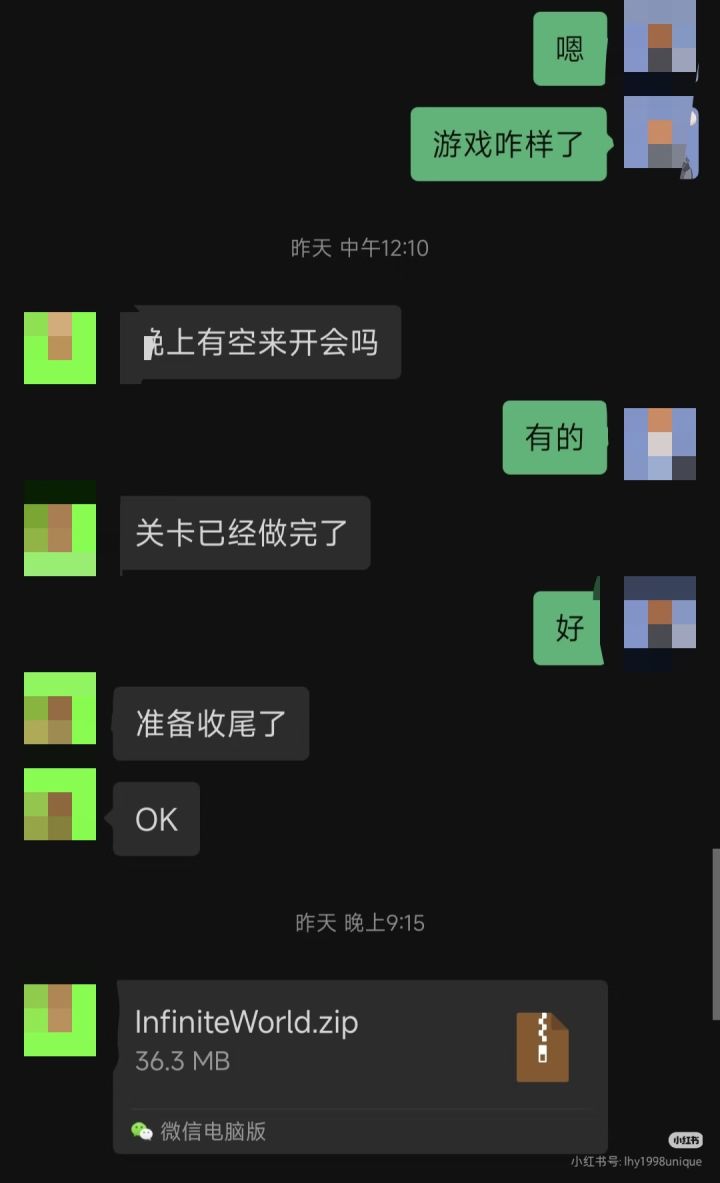Open the contact avatar beside '准备收尾了'

pos(59,710)
